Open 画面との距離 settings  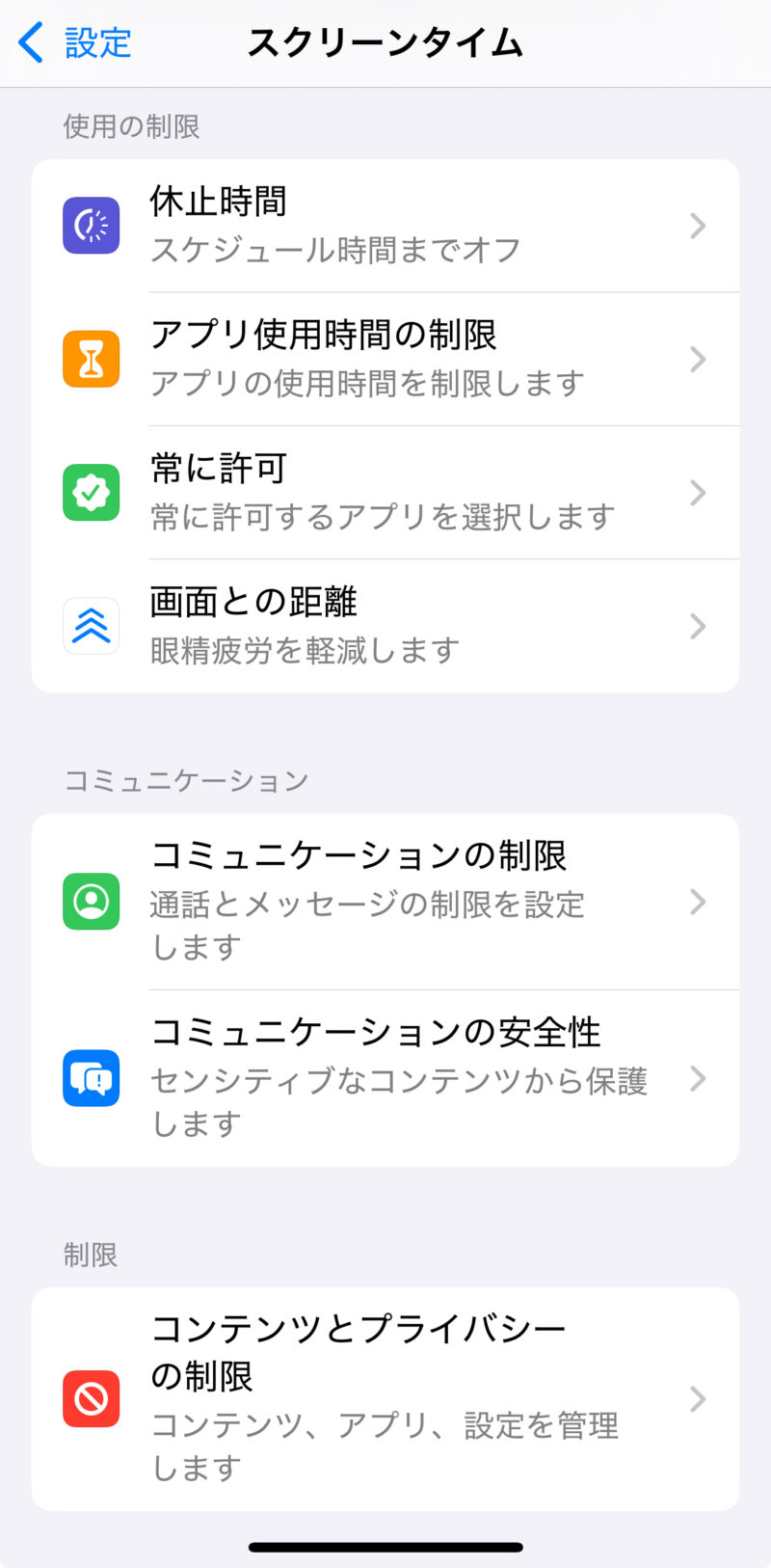click(x=385, y=626)
